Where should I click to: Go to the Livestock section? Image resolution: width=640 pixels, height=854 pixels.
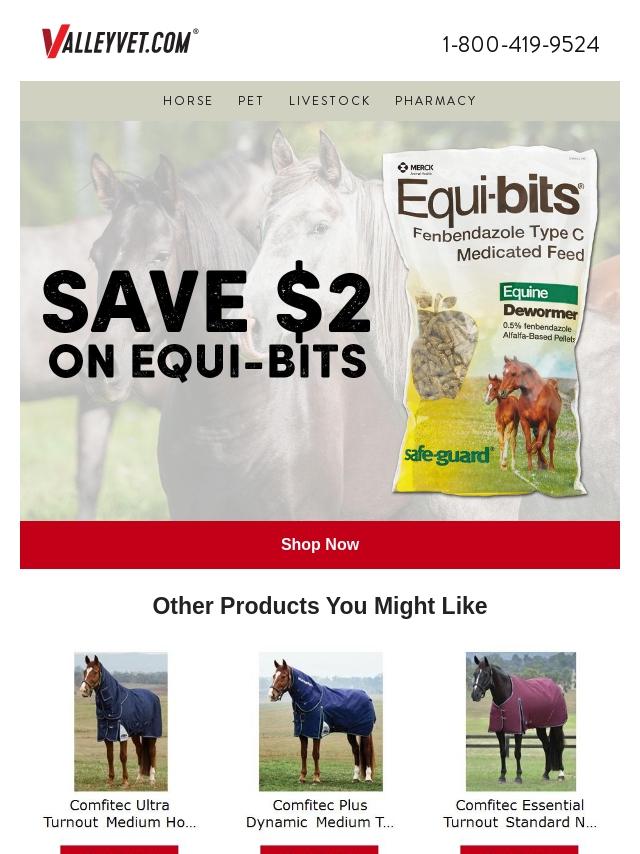pos(329,101)
